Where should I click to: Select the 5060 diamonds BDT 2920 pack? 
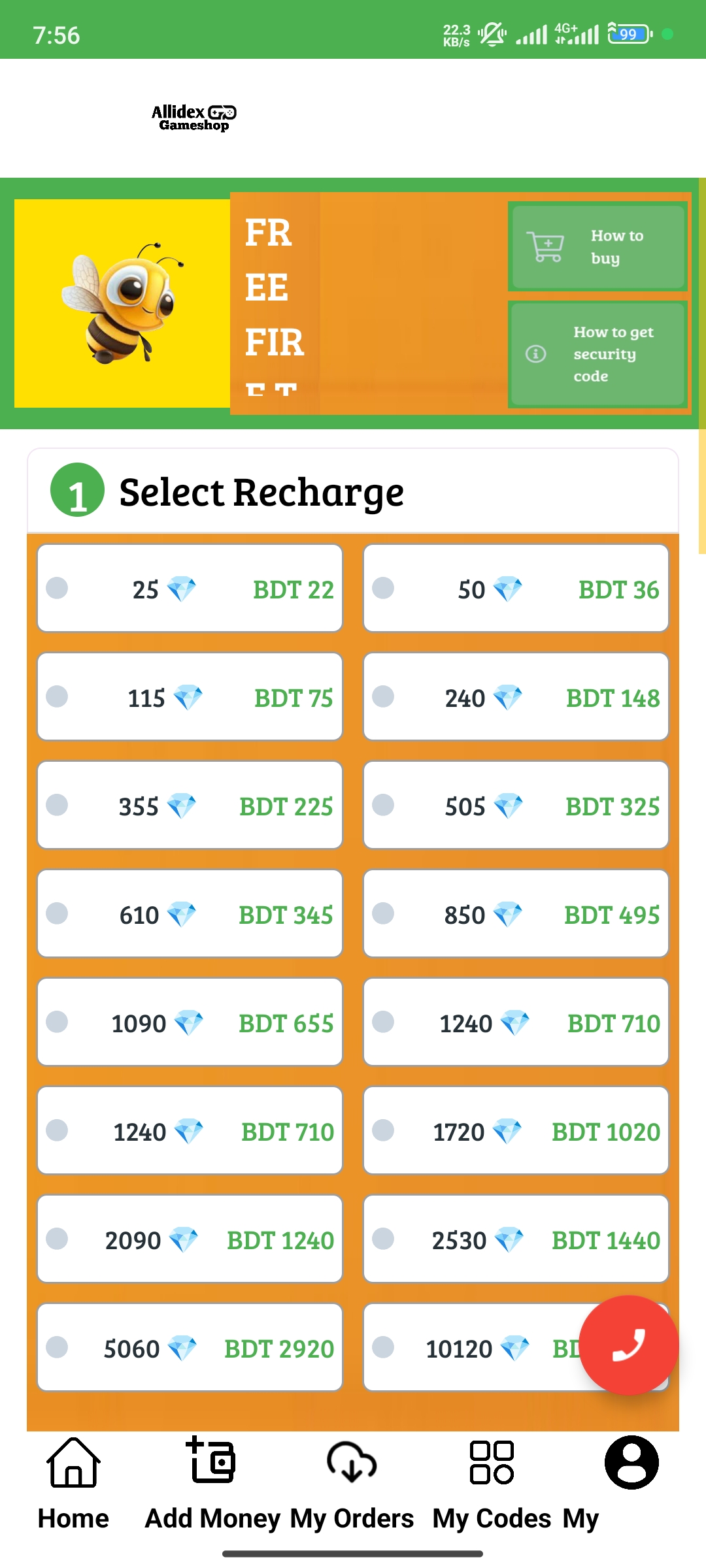click(190, 1347)
